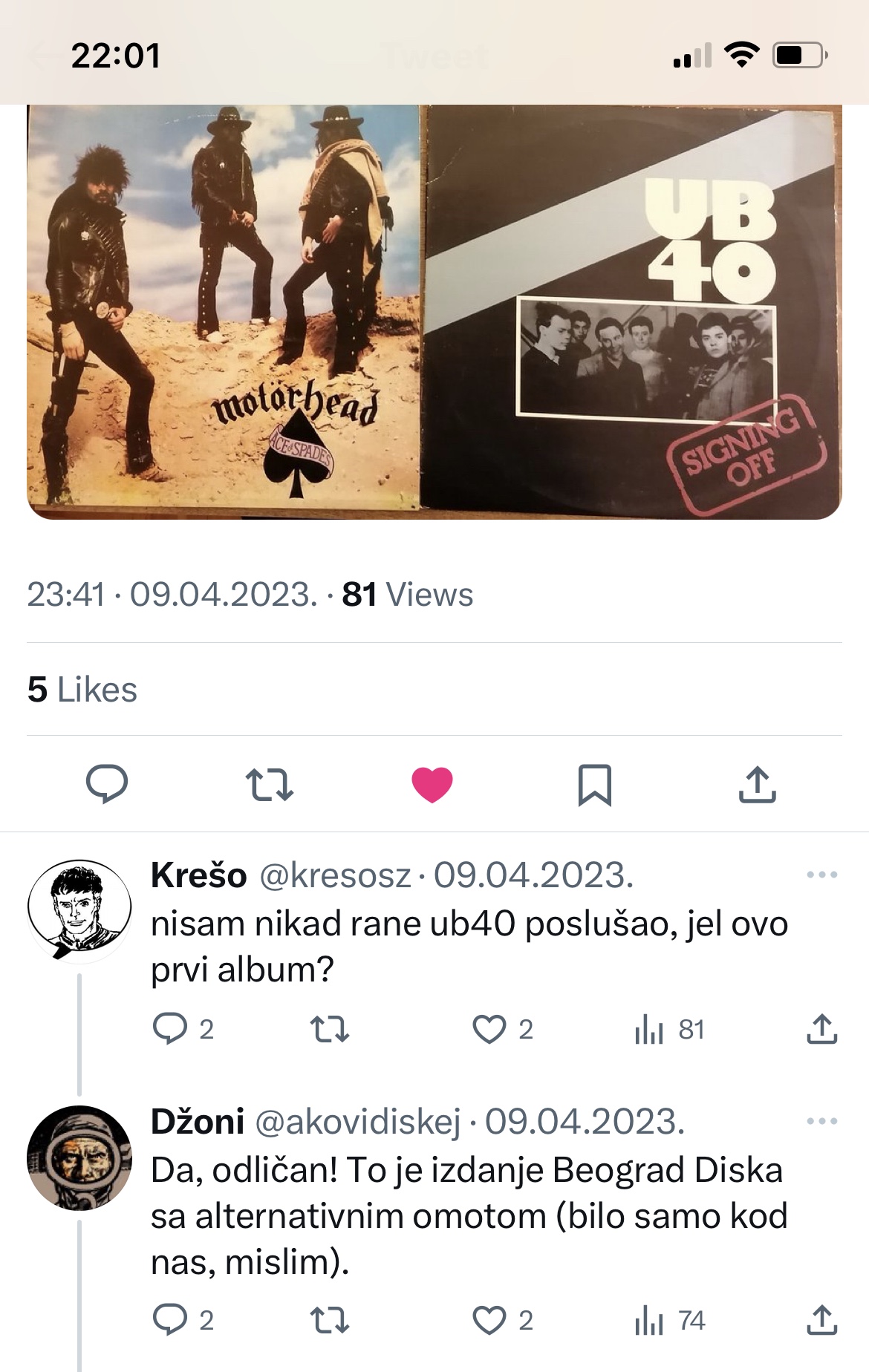This screenshot has width=869, height=1372.
Task: Retweet Džoni's reply
Action: [329, 1320]
